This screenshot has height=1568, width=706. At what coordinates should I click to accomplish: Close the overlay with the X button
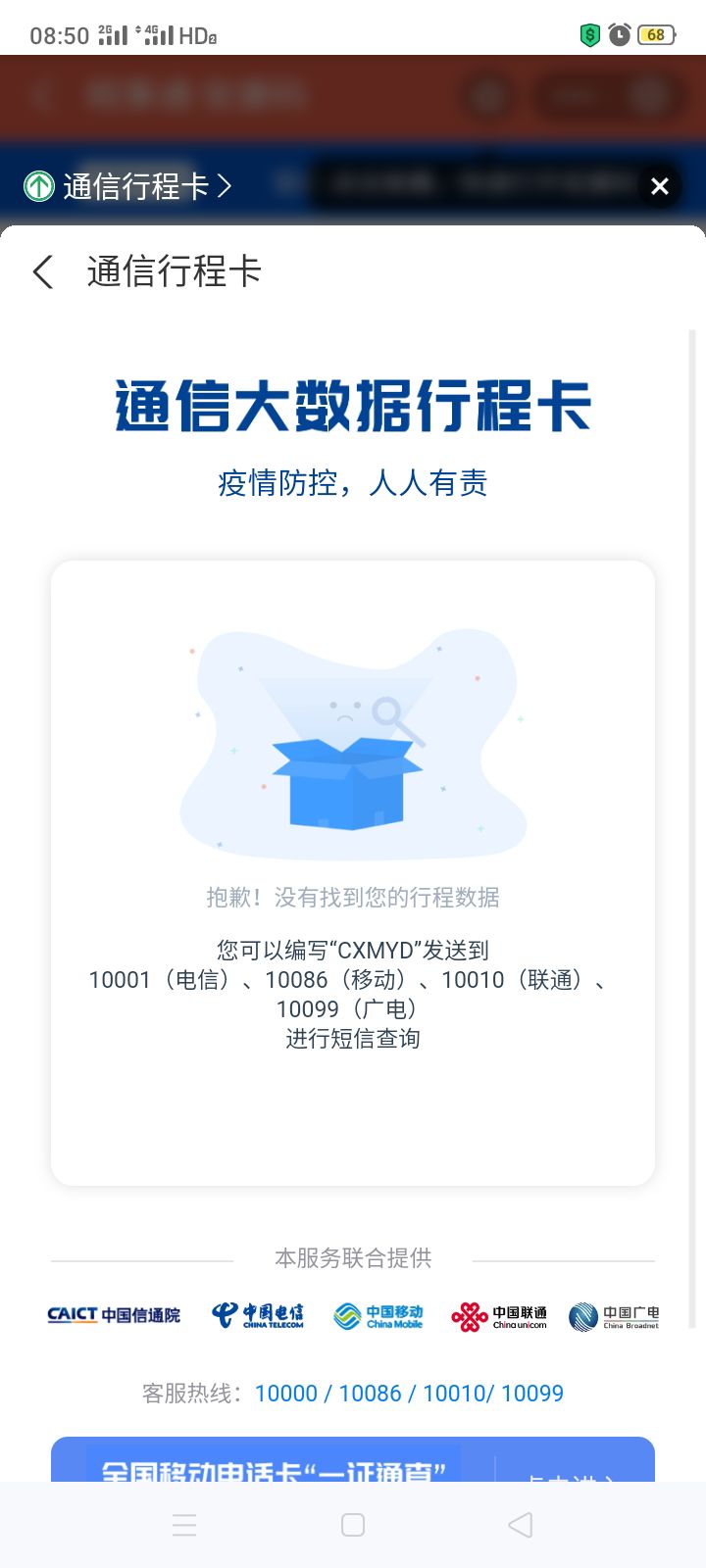660,186
